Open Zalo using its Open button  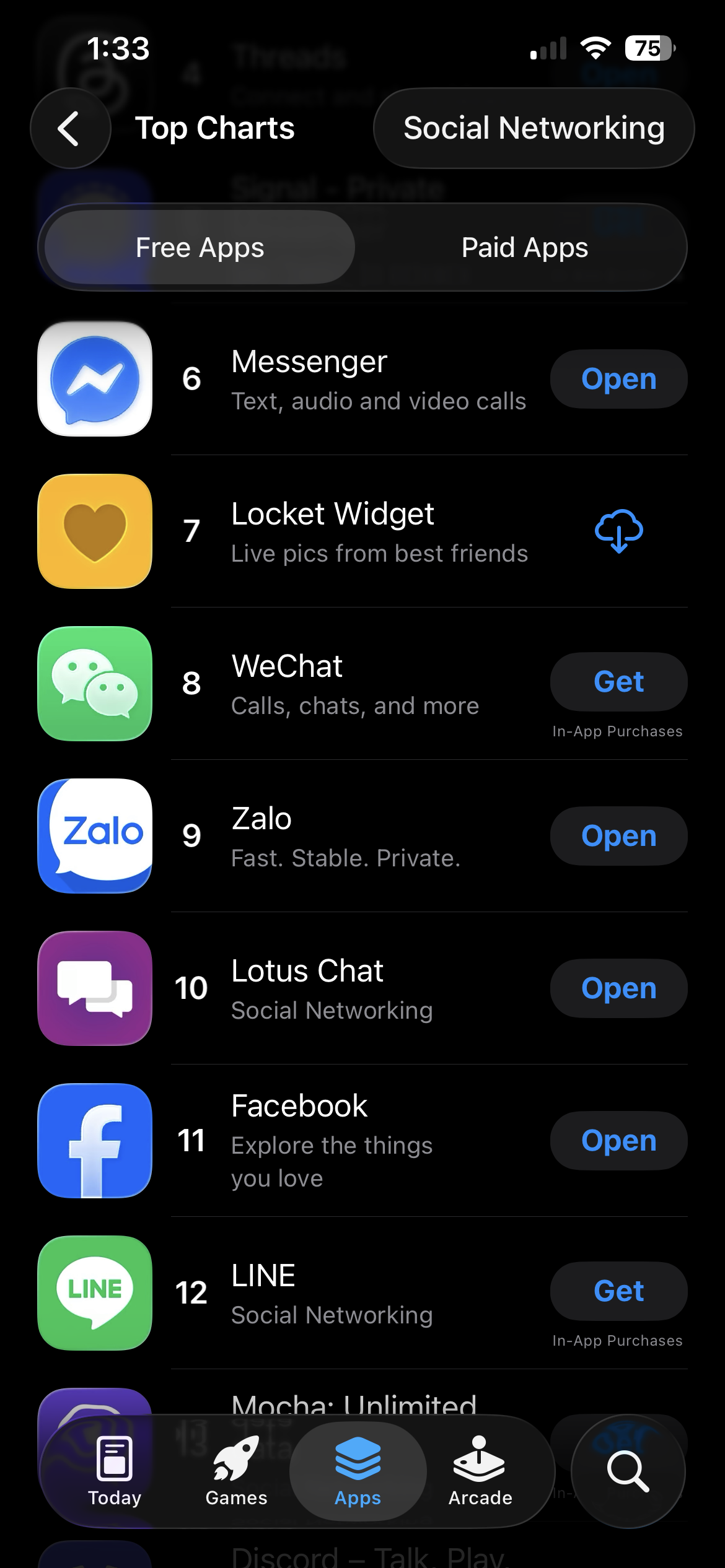tap(618, 836)
